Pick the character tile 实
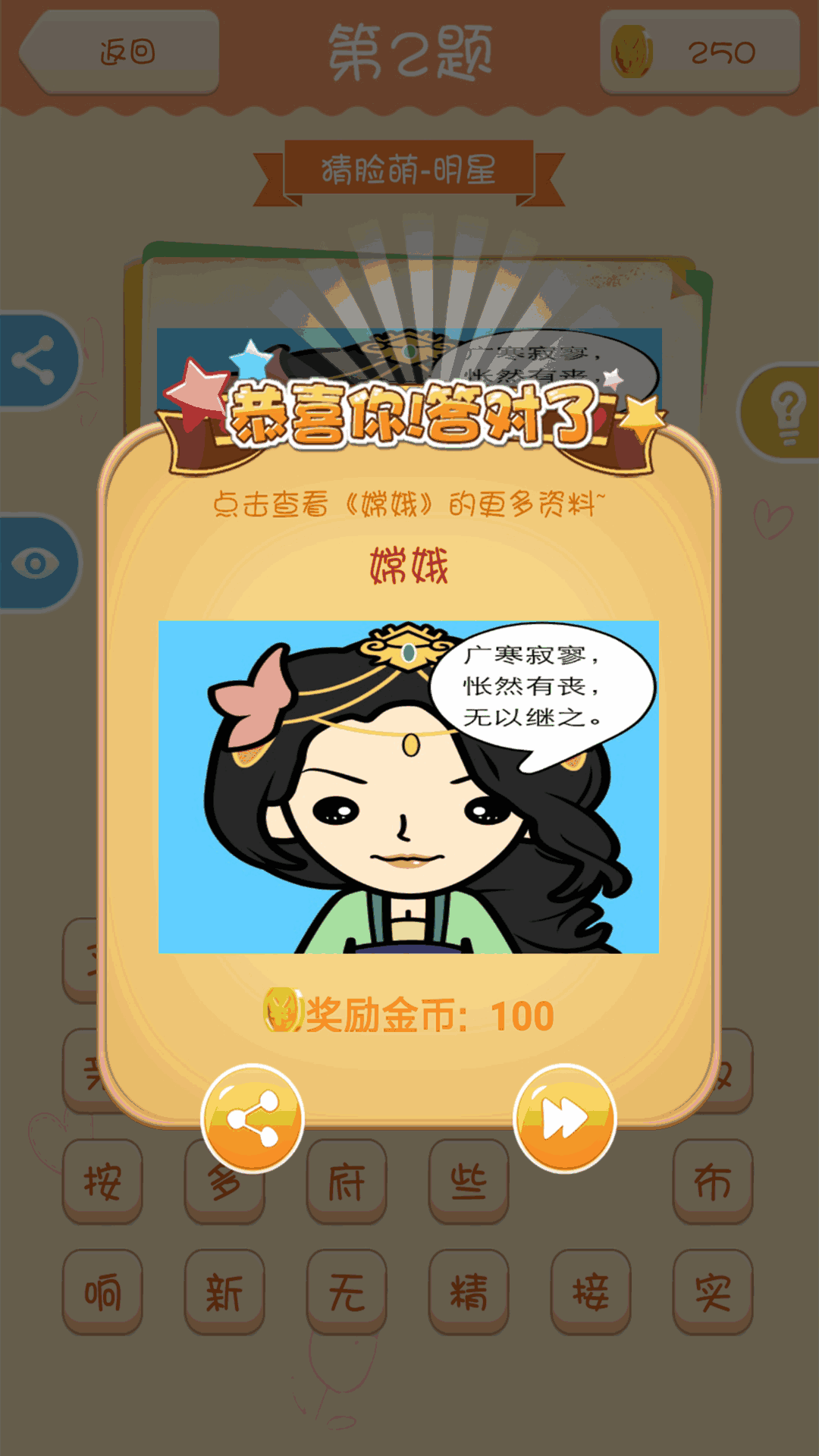 click(x=713, y=1291)
